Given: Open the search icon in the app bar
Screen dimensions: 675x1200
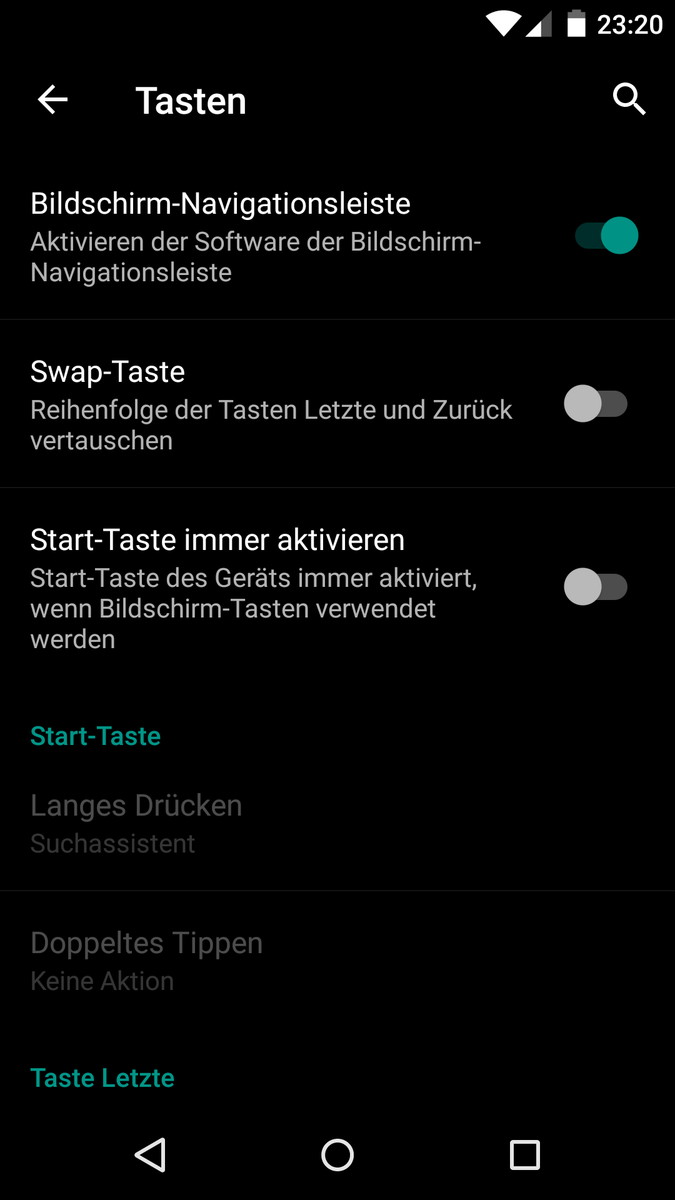Looking at the screenshot, I should click(629, 99).
